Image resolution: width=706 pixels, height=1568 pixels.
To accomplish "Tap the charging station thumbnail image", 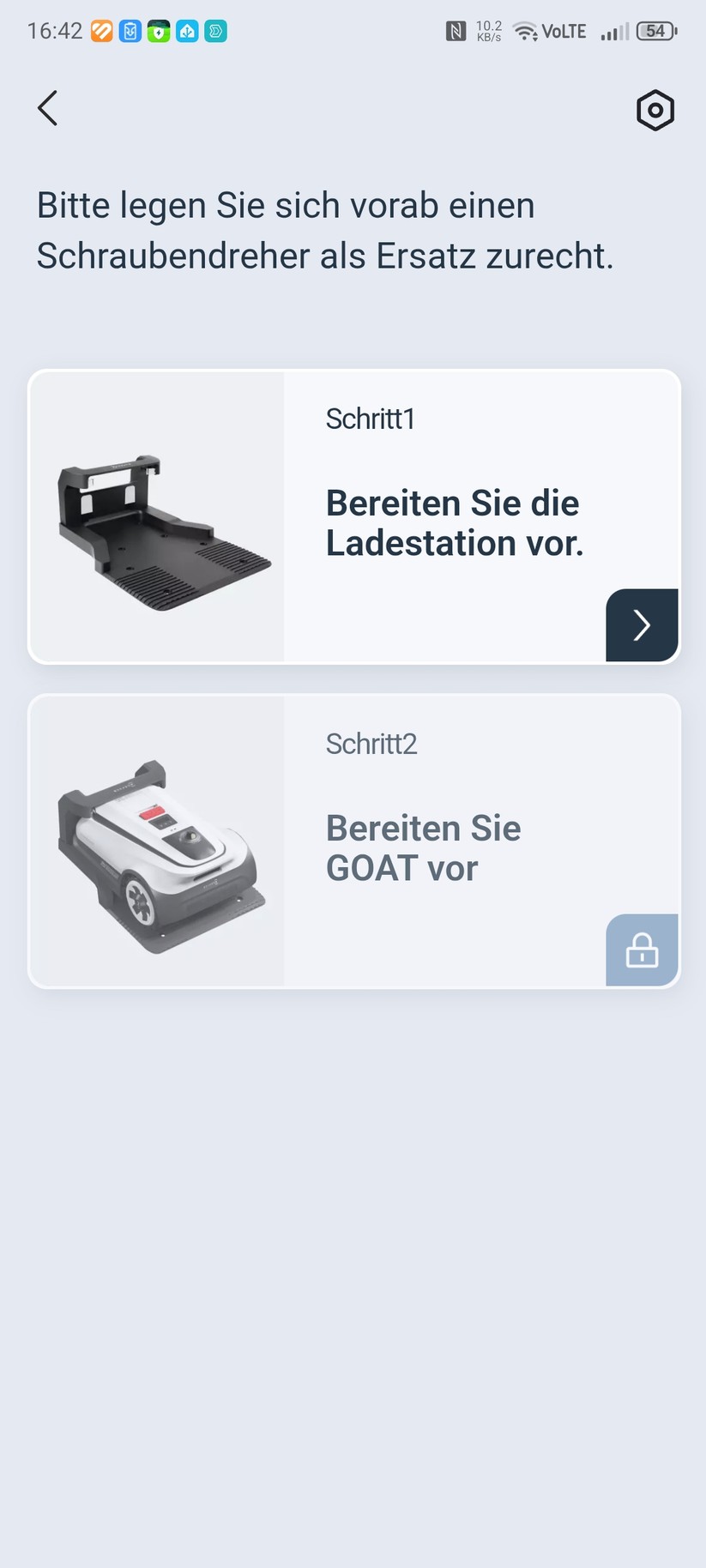I will tap(157, 516).
